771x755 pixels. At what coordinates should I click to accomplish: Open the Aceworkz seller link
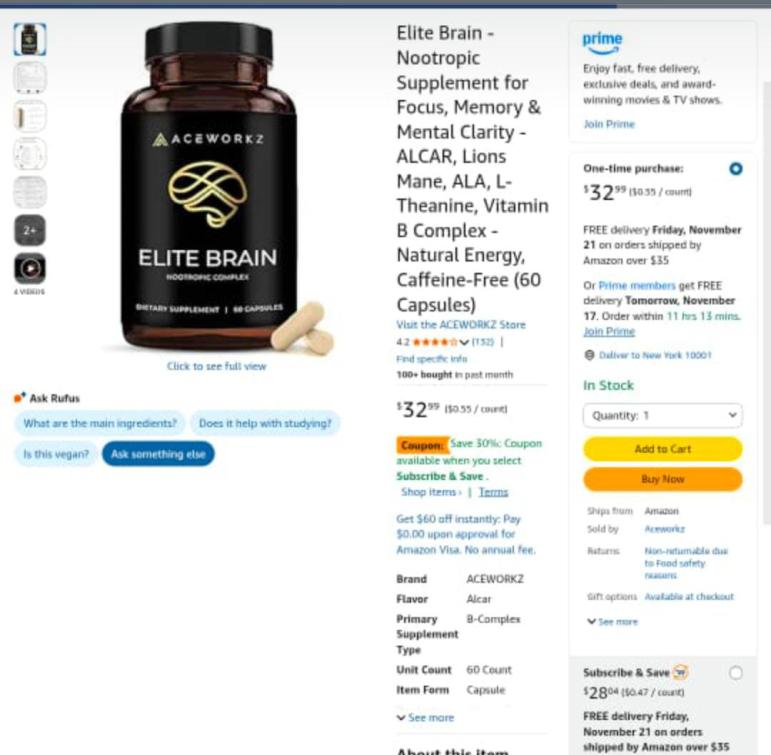[x=664, y=529]
